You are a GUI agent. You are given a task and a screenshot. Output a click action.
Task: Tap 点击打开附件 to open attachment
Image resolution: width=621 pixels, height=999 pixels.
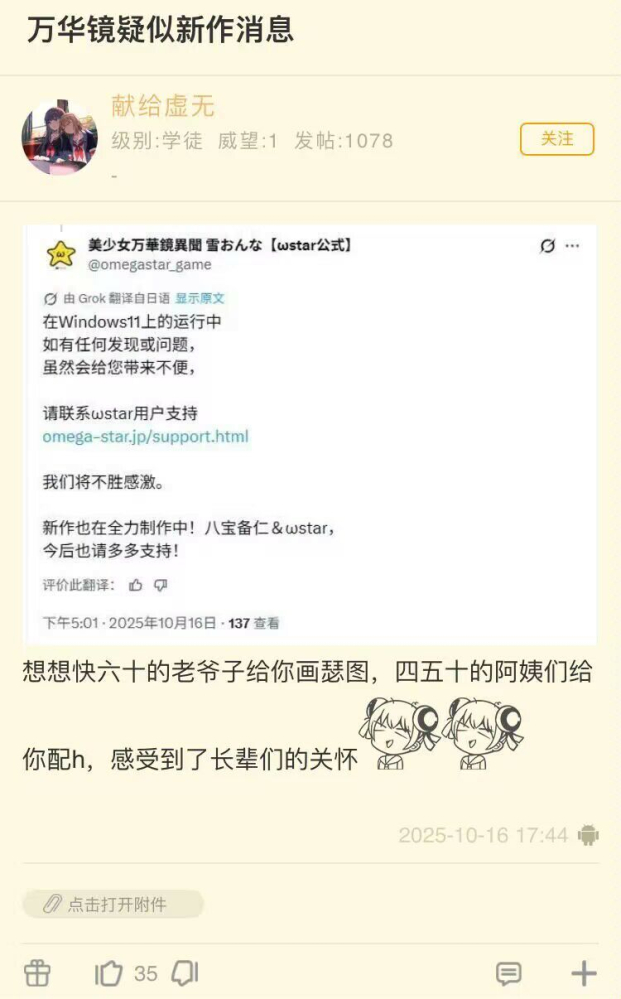click(113, 904)
